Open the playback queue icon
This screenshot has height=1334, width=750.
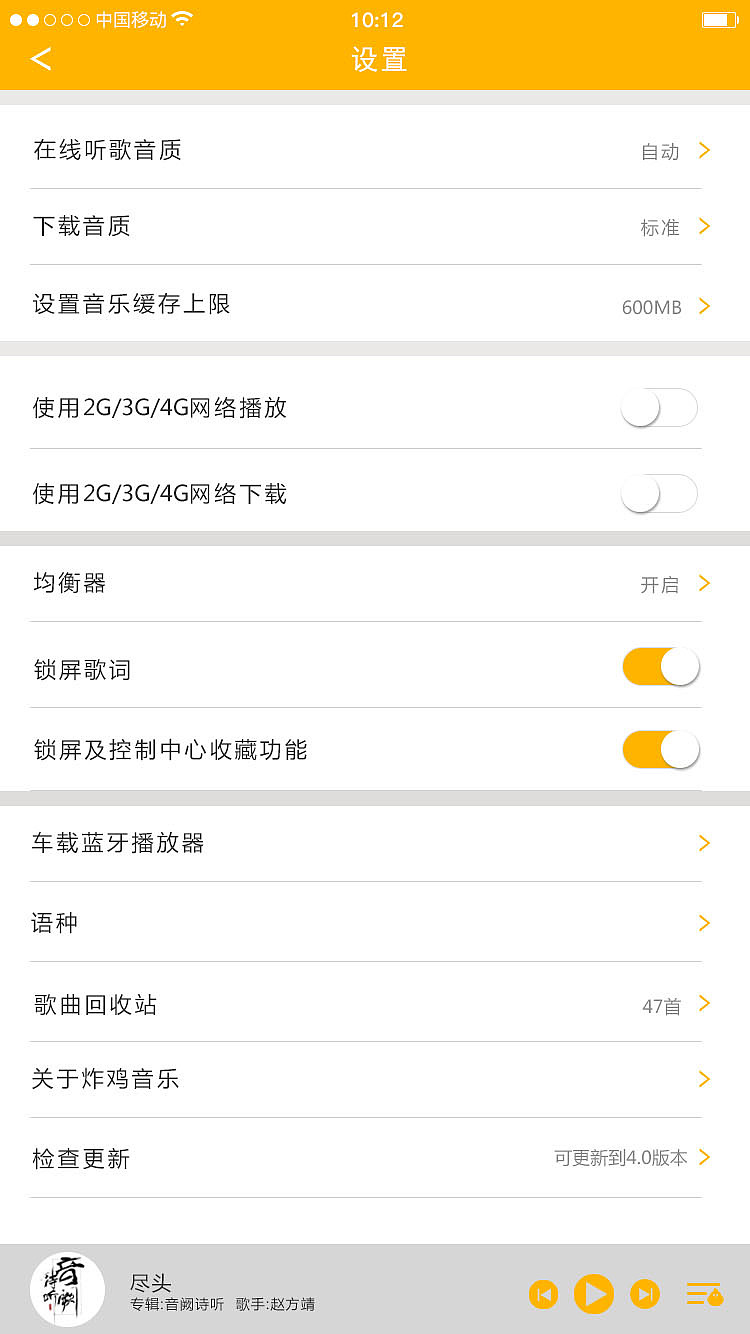point(704,1294)
